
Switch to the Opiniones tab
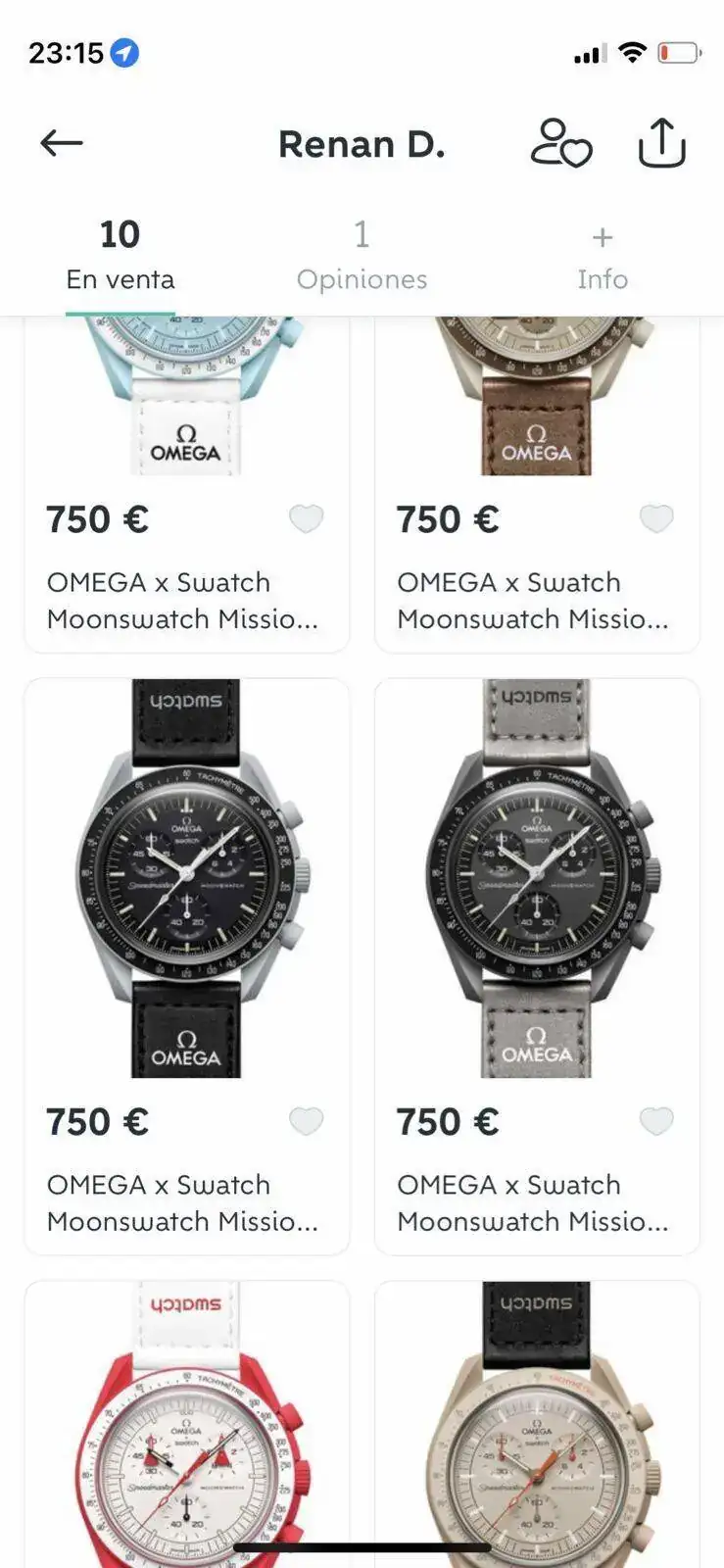362,256
